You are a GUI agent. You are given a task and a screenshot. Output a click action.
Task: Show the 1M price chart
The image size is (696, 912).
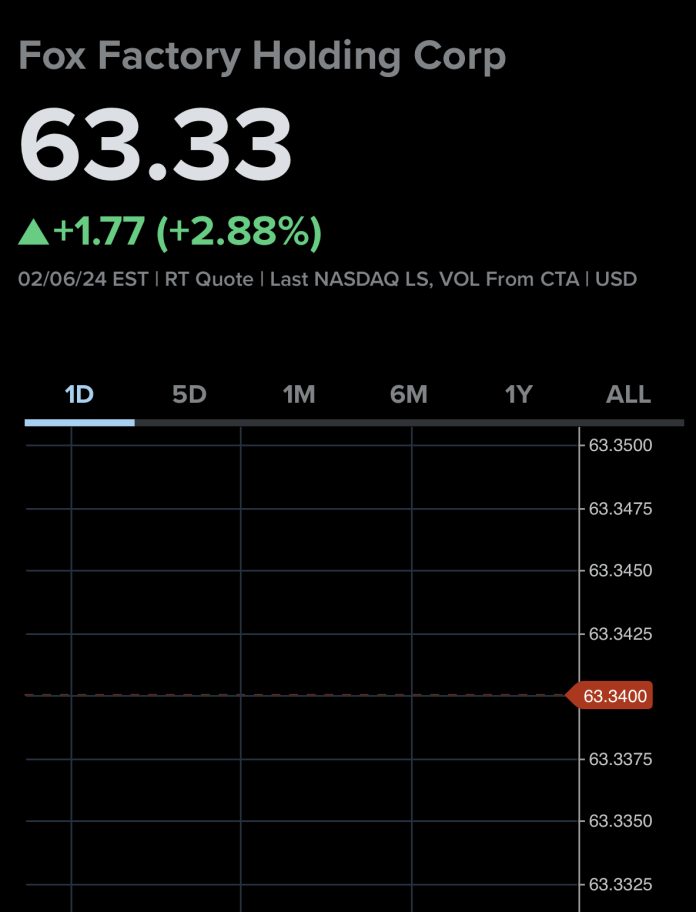299,394
